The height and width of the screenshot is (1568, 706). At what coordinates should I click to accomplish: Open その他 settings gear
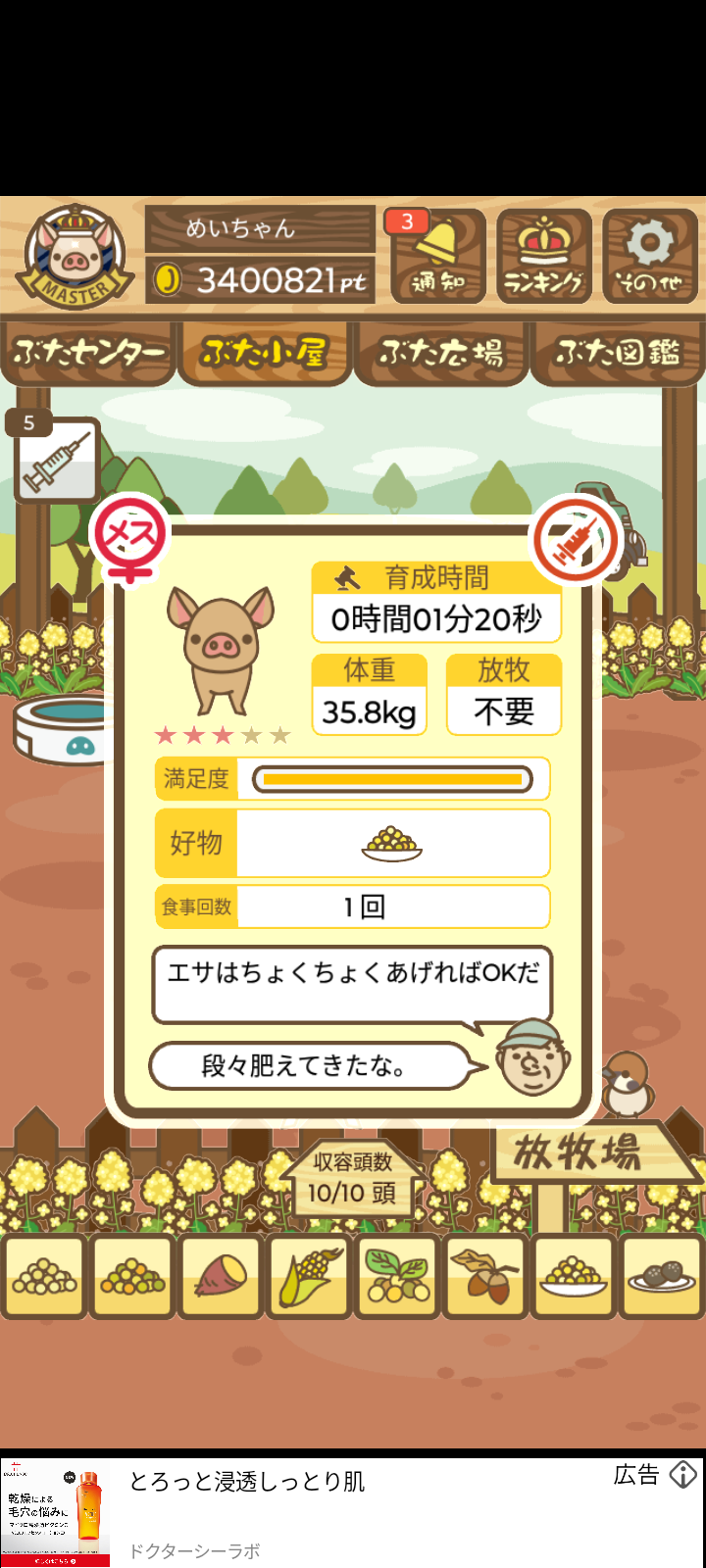pyautogui.click(x=649, y=257)
